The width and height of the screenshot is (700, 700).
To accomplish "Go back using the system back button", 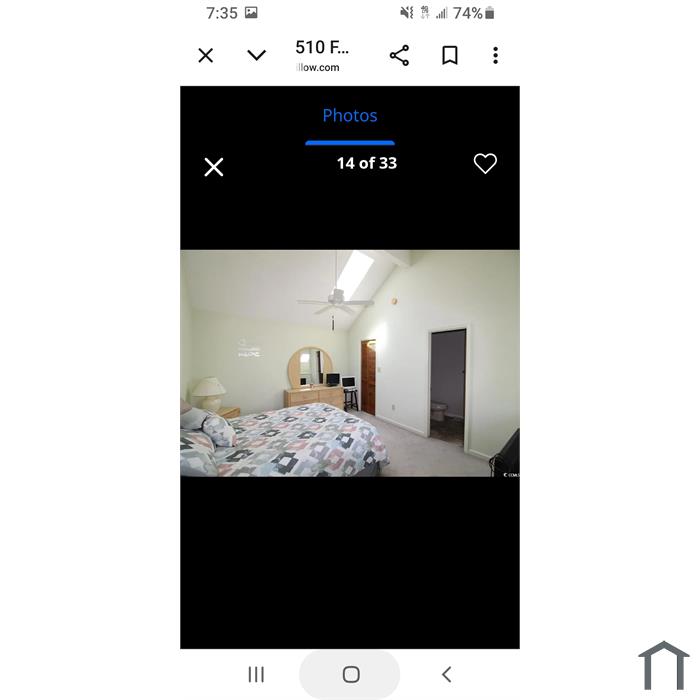I will pos(446,675).
